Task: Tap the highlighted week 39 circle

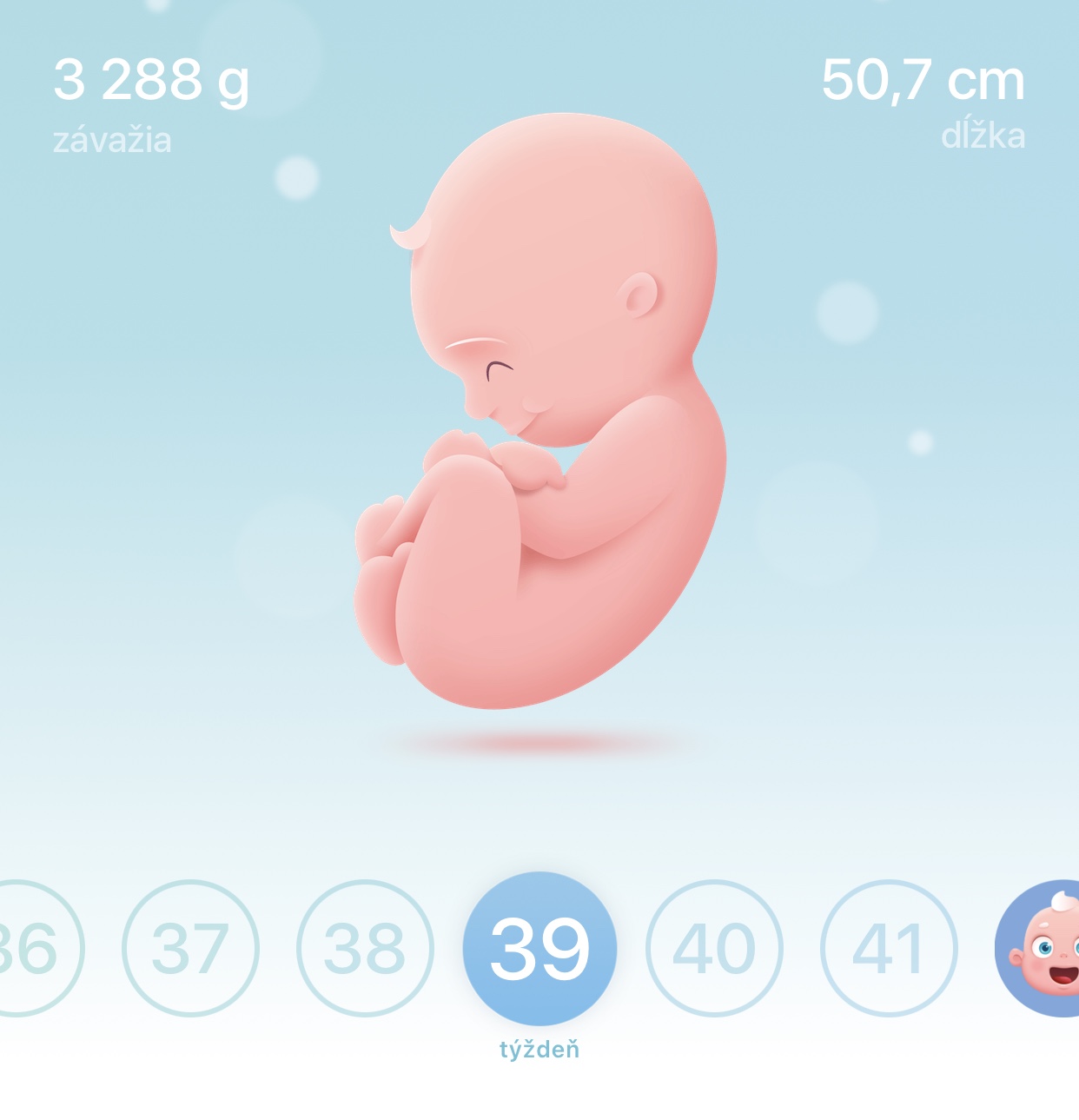Action: coord(539,948)
